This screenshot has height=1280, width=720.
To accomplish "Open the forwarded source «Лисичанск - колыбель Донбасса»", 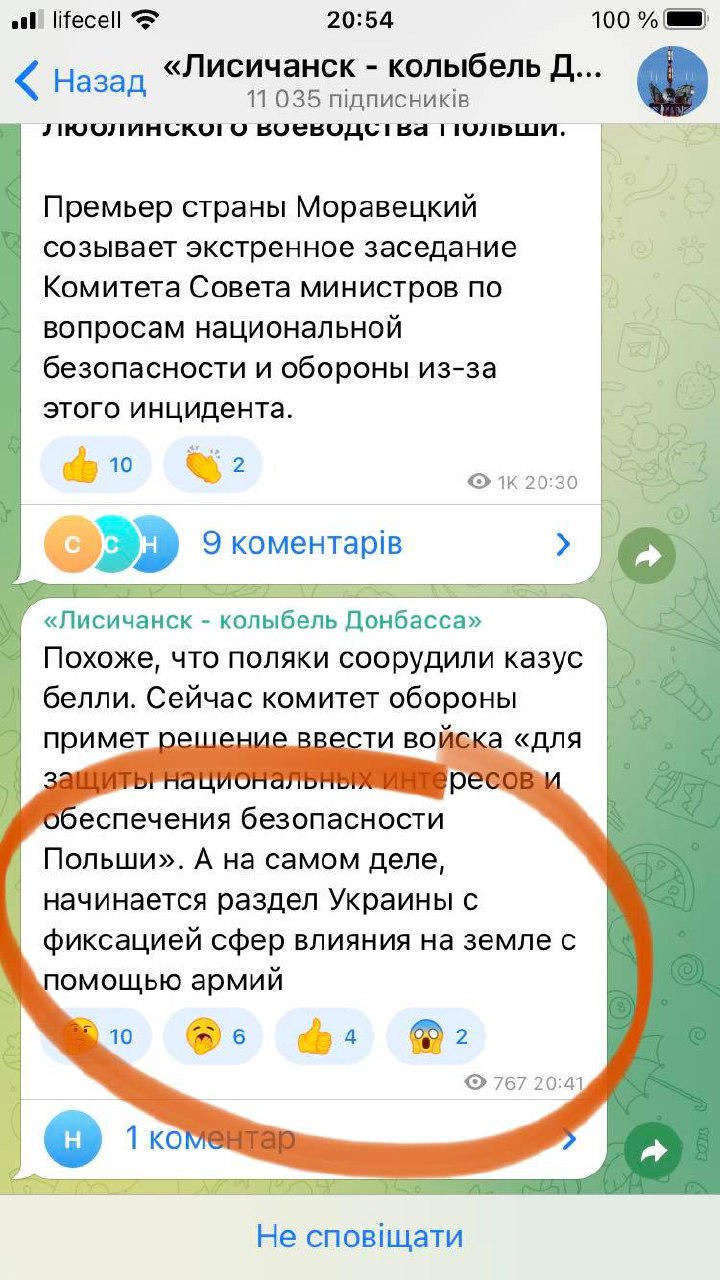I will coord(263,620).
